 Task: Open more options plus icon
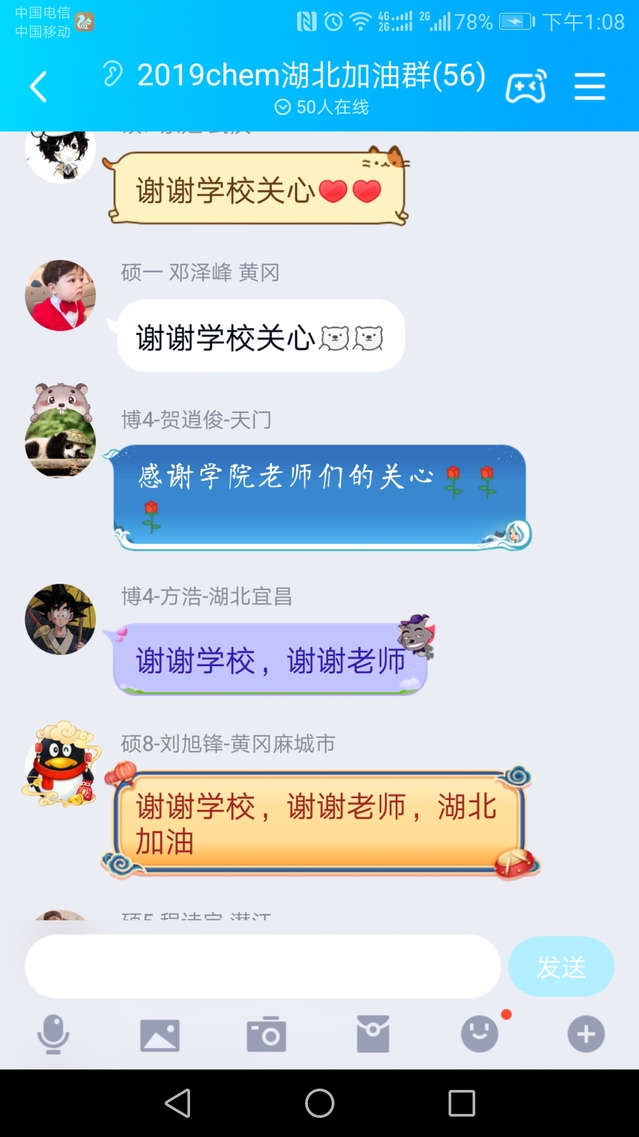click(586, 1034)
